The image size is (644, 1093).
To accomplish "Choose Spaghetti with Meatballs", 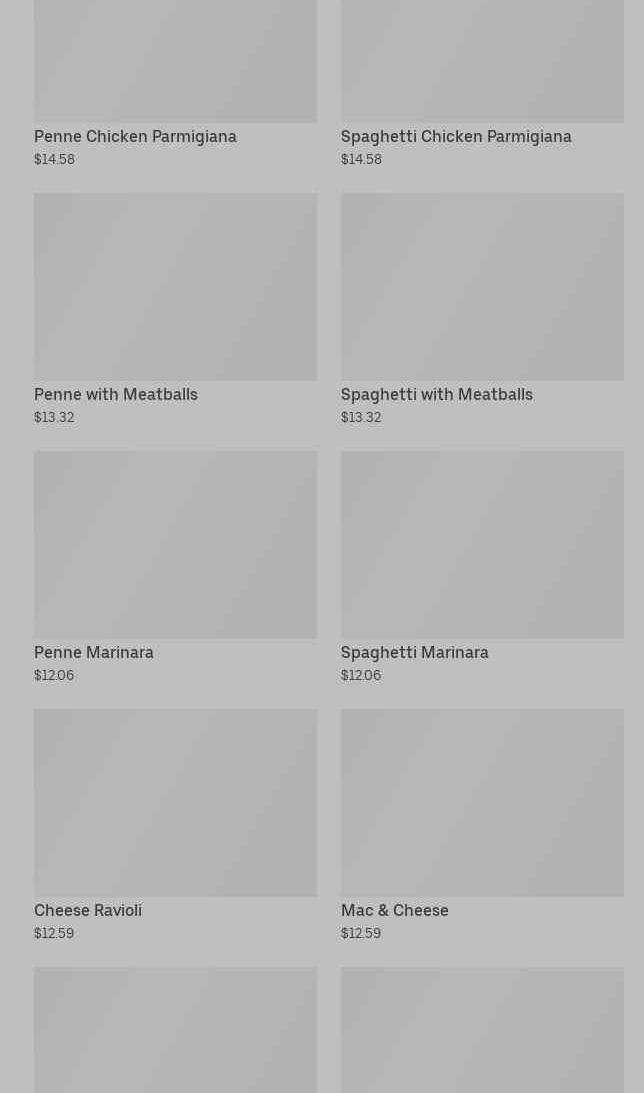I will point(482,309).
